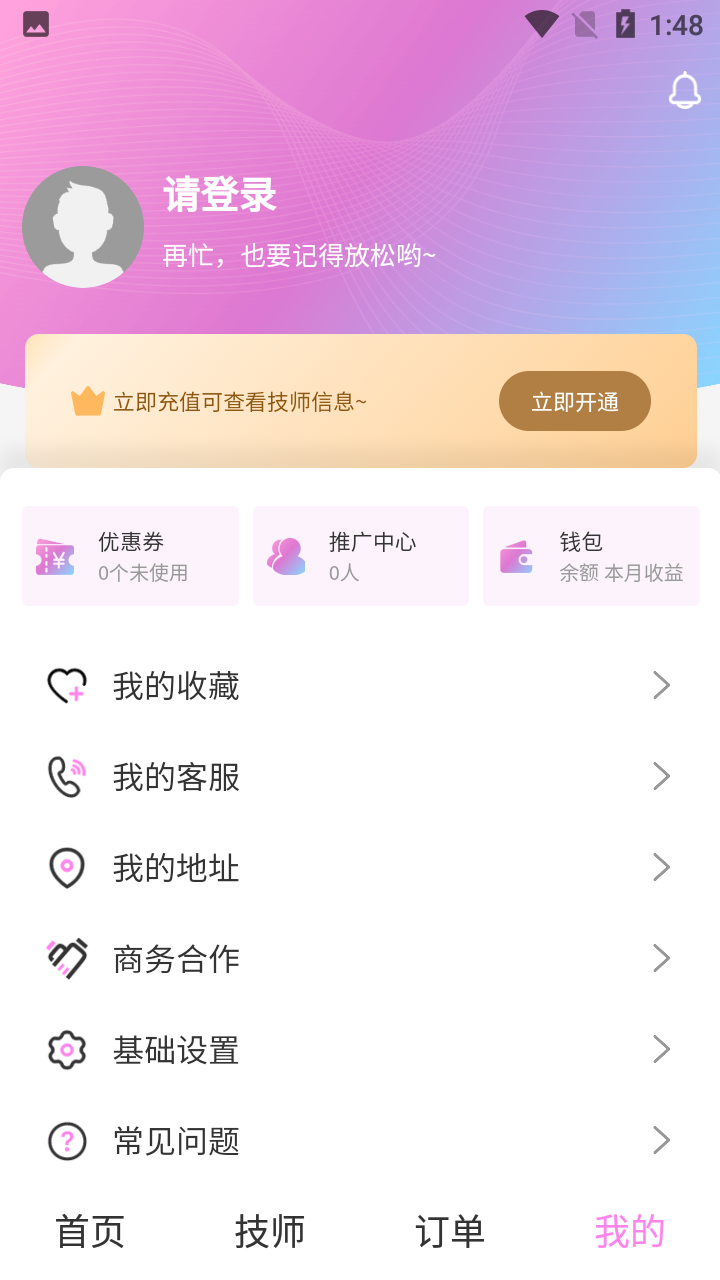The image size is (720, 1280).
Task: Select the 我的 tab
Action: 630,1232
